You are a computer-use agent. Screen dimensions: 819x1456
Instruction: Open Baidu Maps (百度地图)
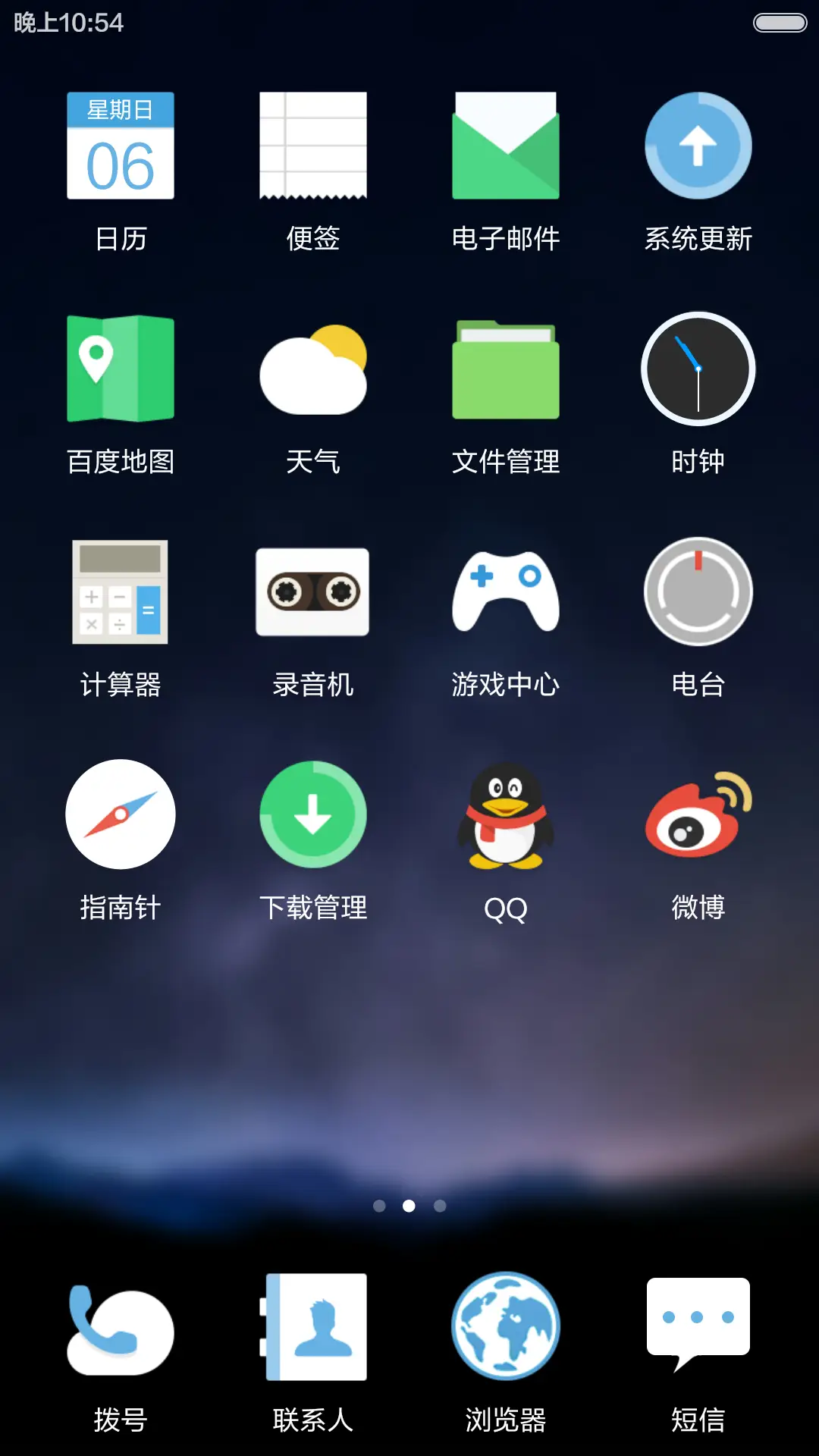pyautogui.click(x=121, y=369)
